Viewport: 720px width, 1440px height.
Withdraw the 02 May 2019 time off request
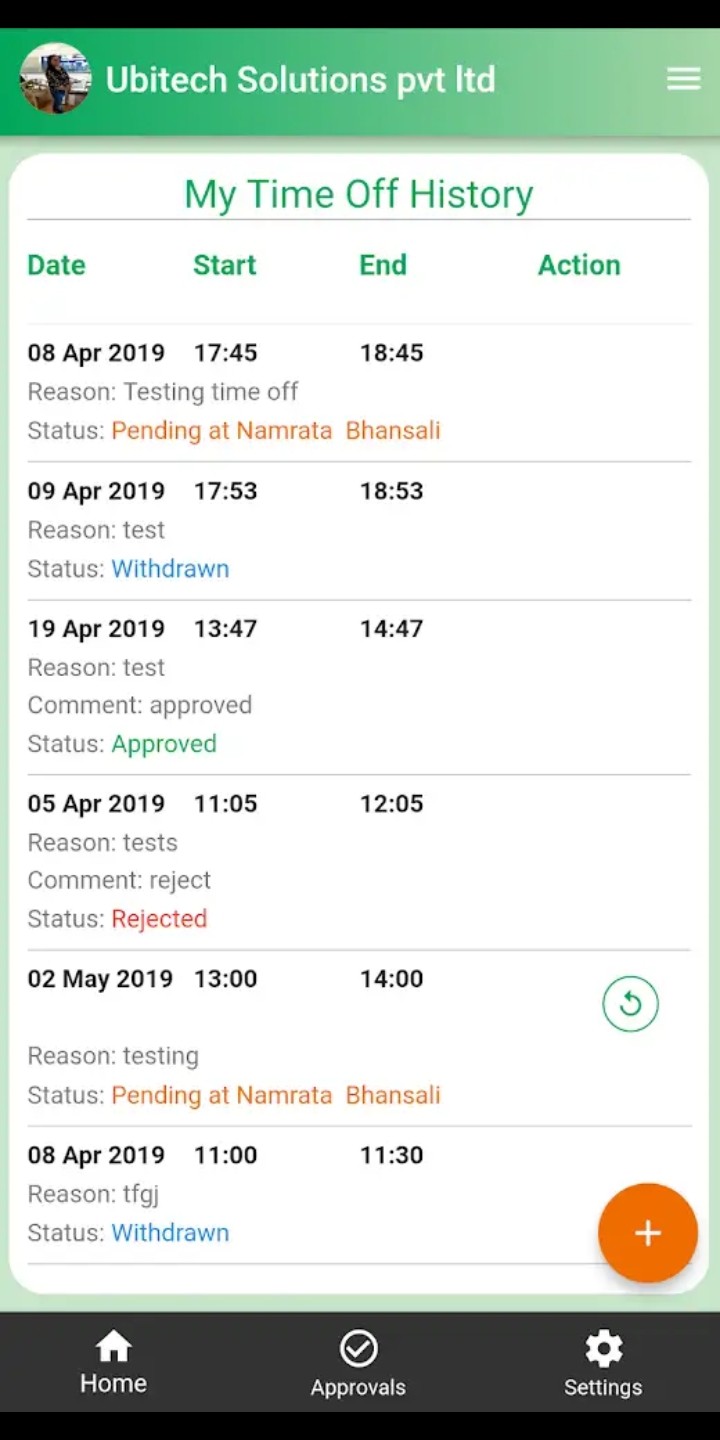click(630, 1004)
